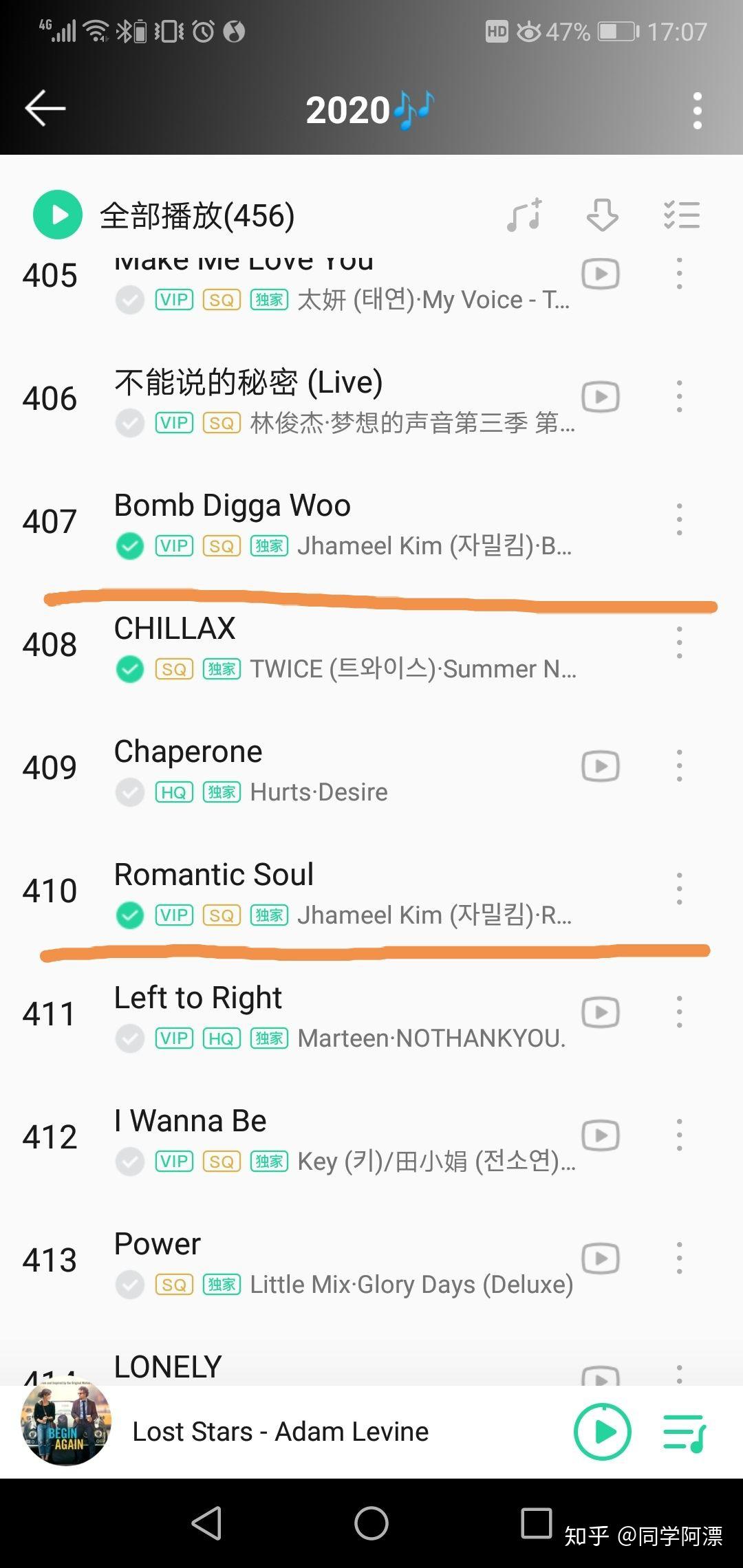Tap the add songs music-note icon
Viewport: 743px width, 1568px height.
tap(525, 215)
